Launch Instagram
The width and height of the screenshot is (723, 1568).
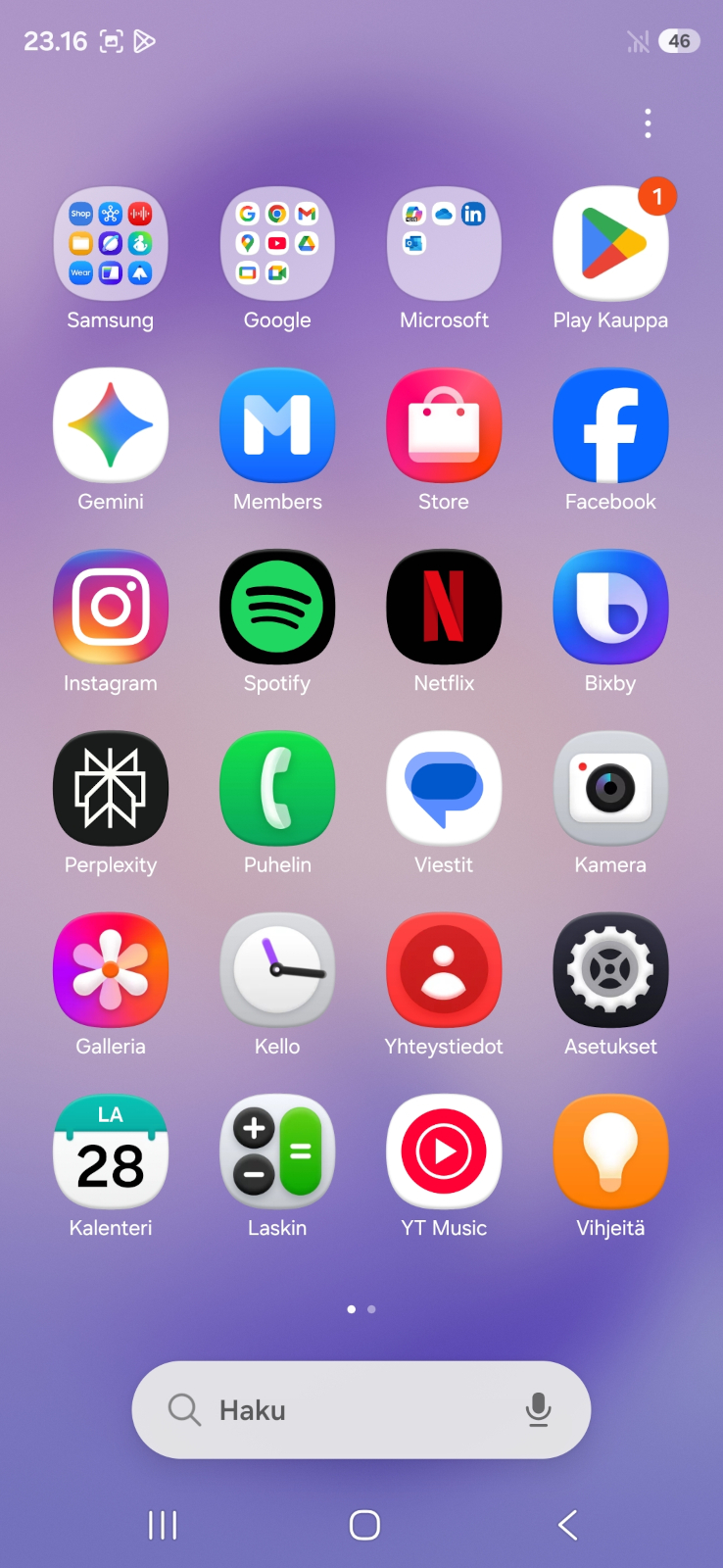click(111, 607)
